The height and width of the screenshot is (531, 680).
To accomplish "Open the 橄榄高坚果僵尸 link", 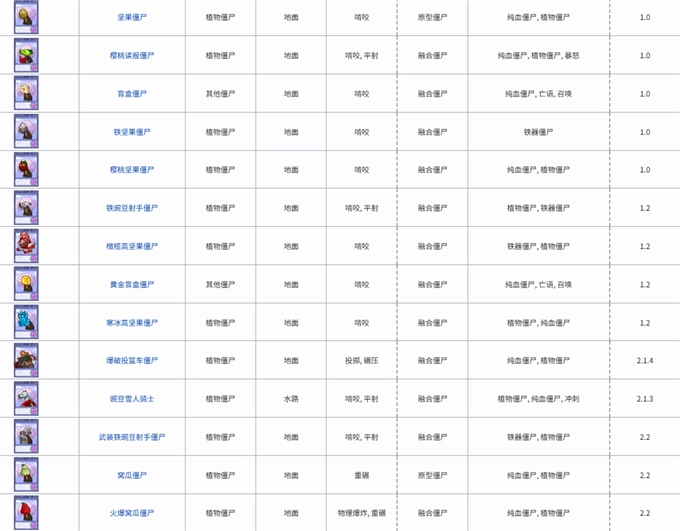I will tap(132, 246).
